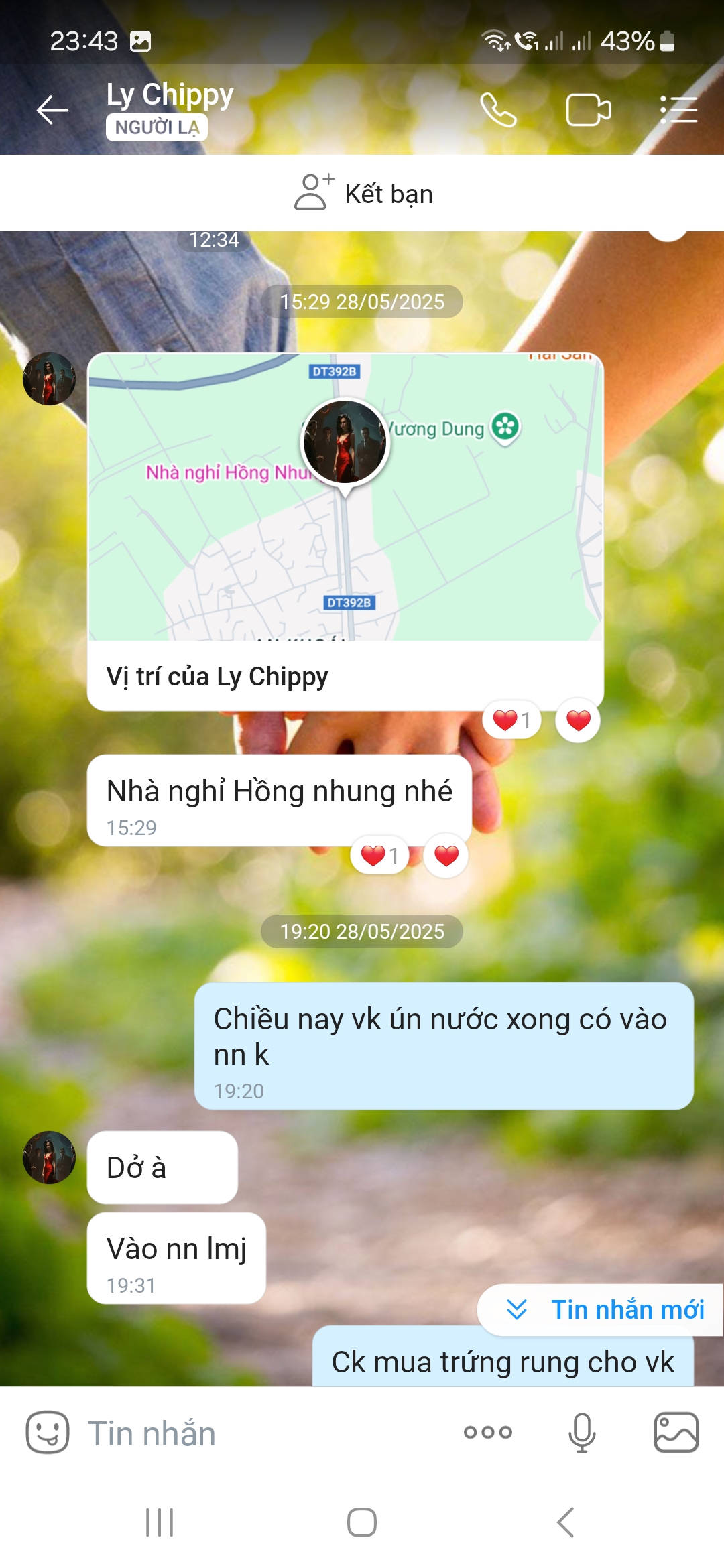Open more attachment options
The image size is (724, 1568).
click(488, 1433)
